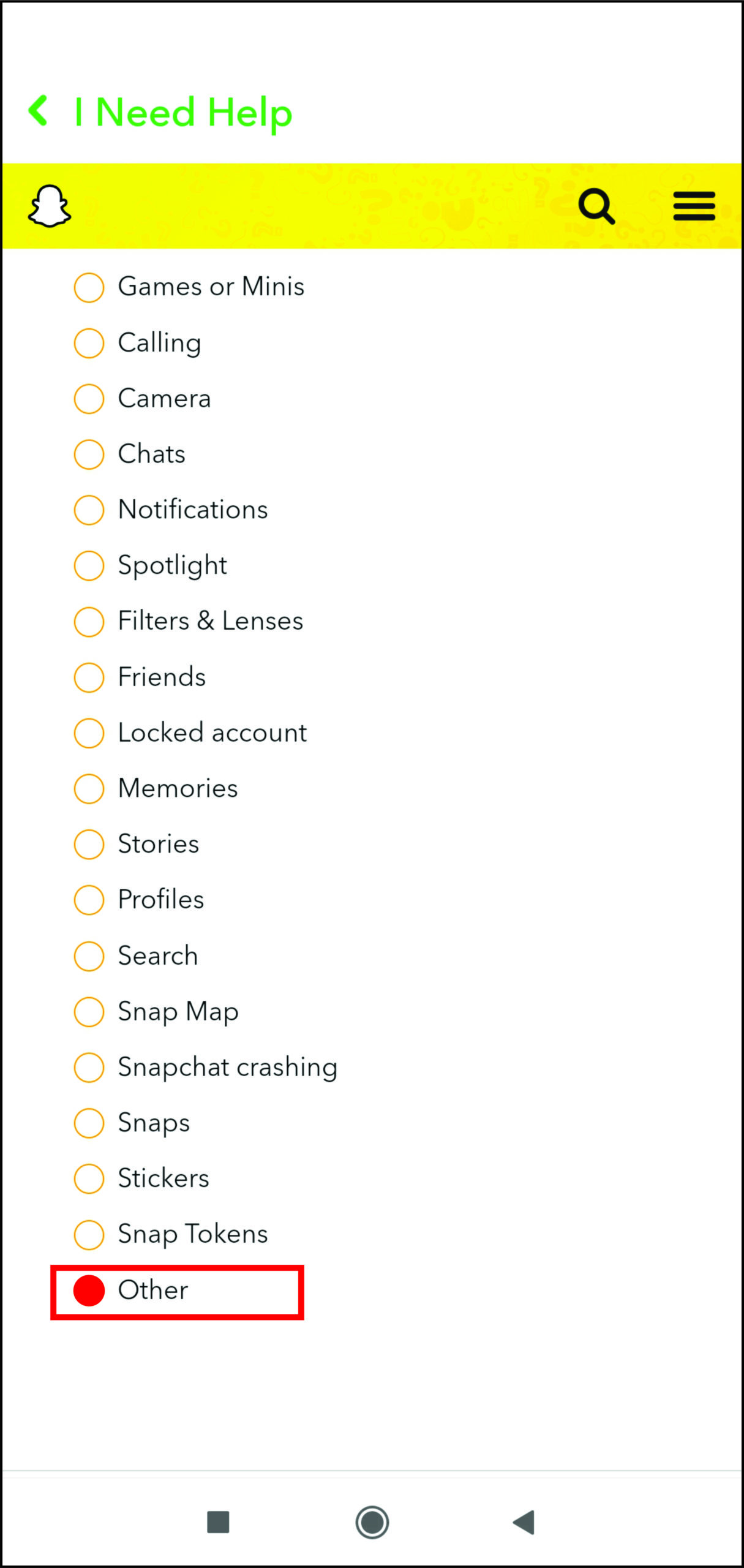Choose the Locked account option
The image size is (744, 1568).
tap(89, 733)
